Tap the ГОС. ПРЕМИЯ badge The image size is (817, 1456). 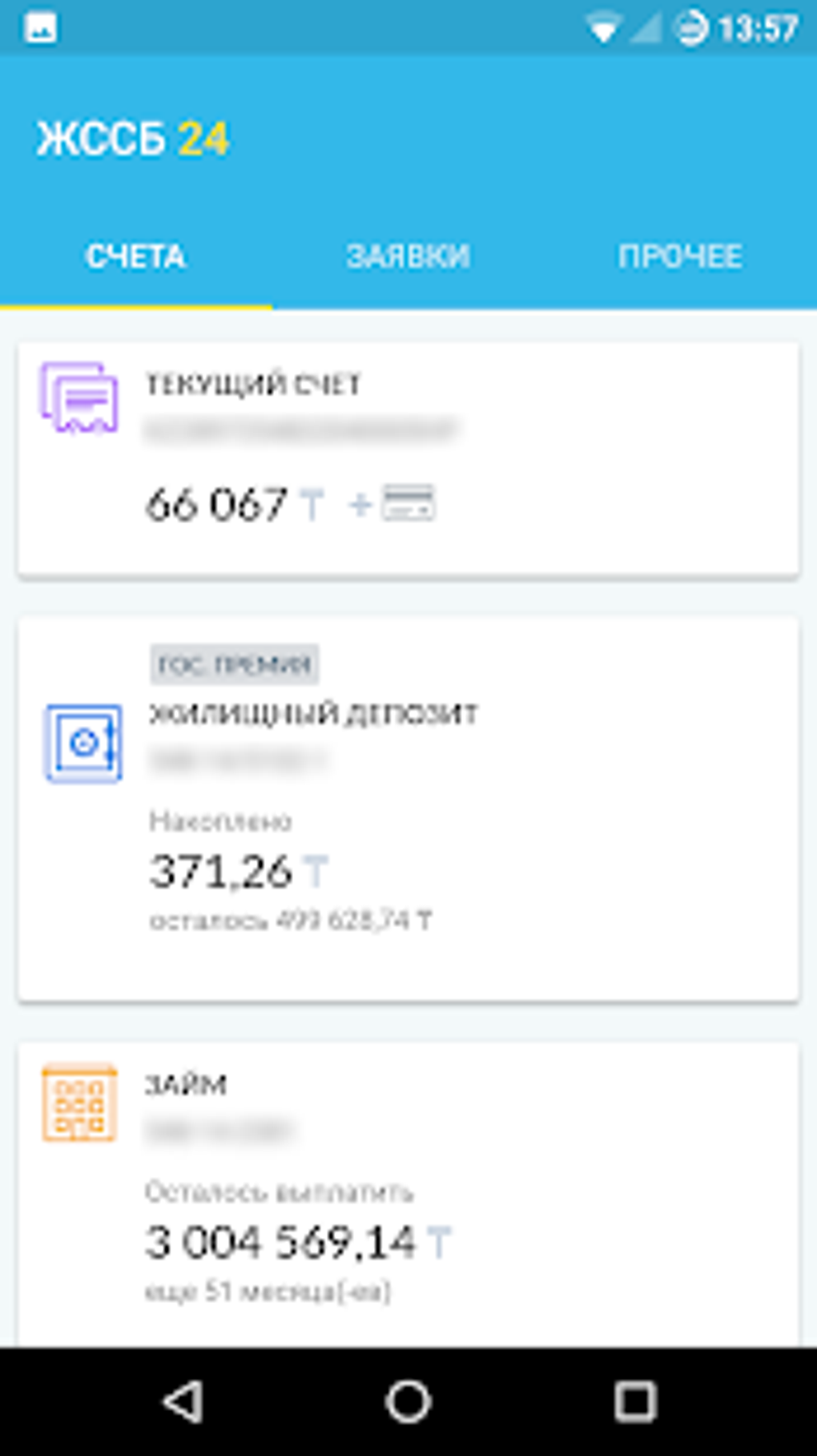click(x=236, y=665)
